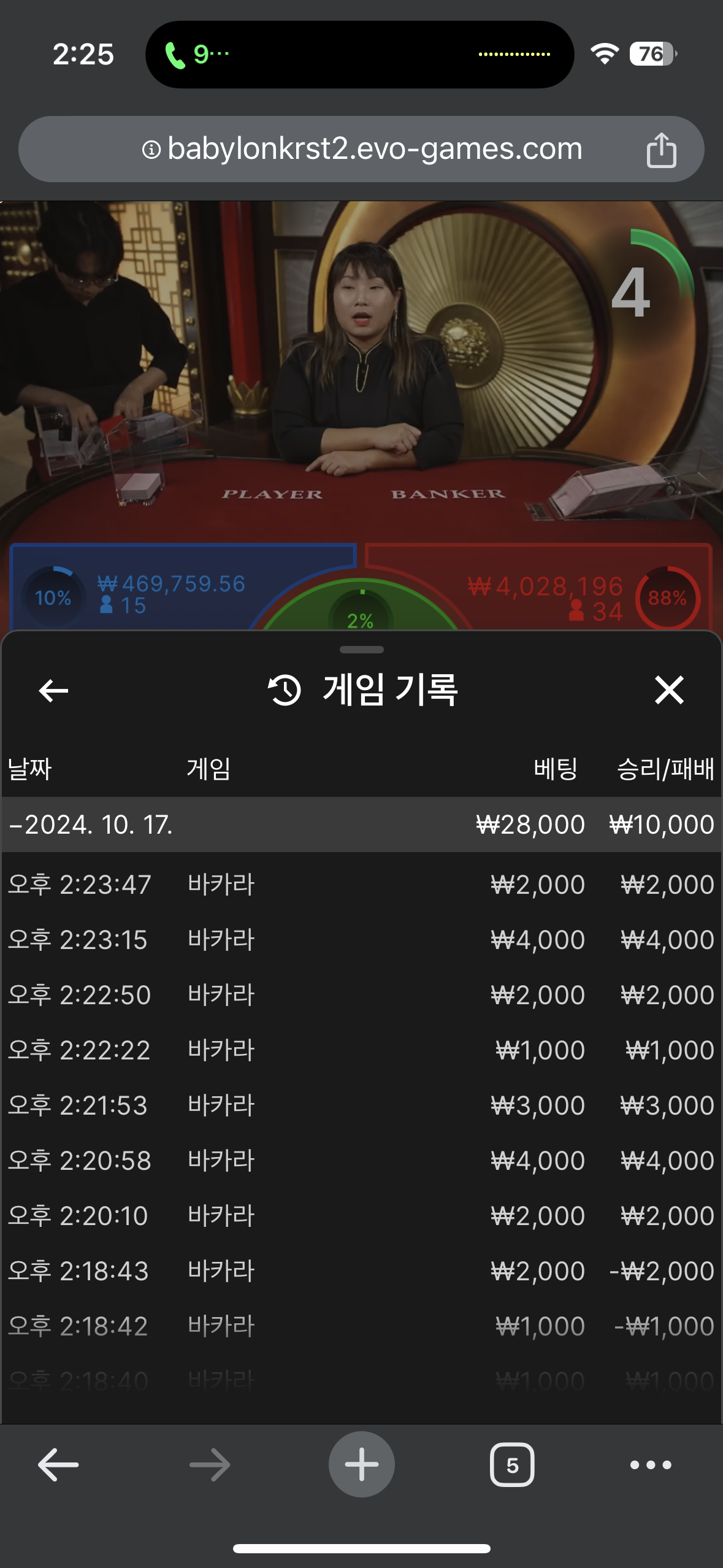Select the 오후 2:18:42 바카라 record
This screenshot has width=723, height=1568.
(x=361, y=1326)
